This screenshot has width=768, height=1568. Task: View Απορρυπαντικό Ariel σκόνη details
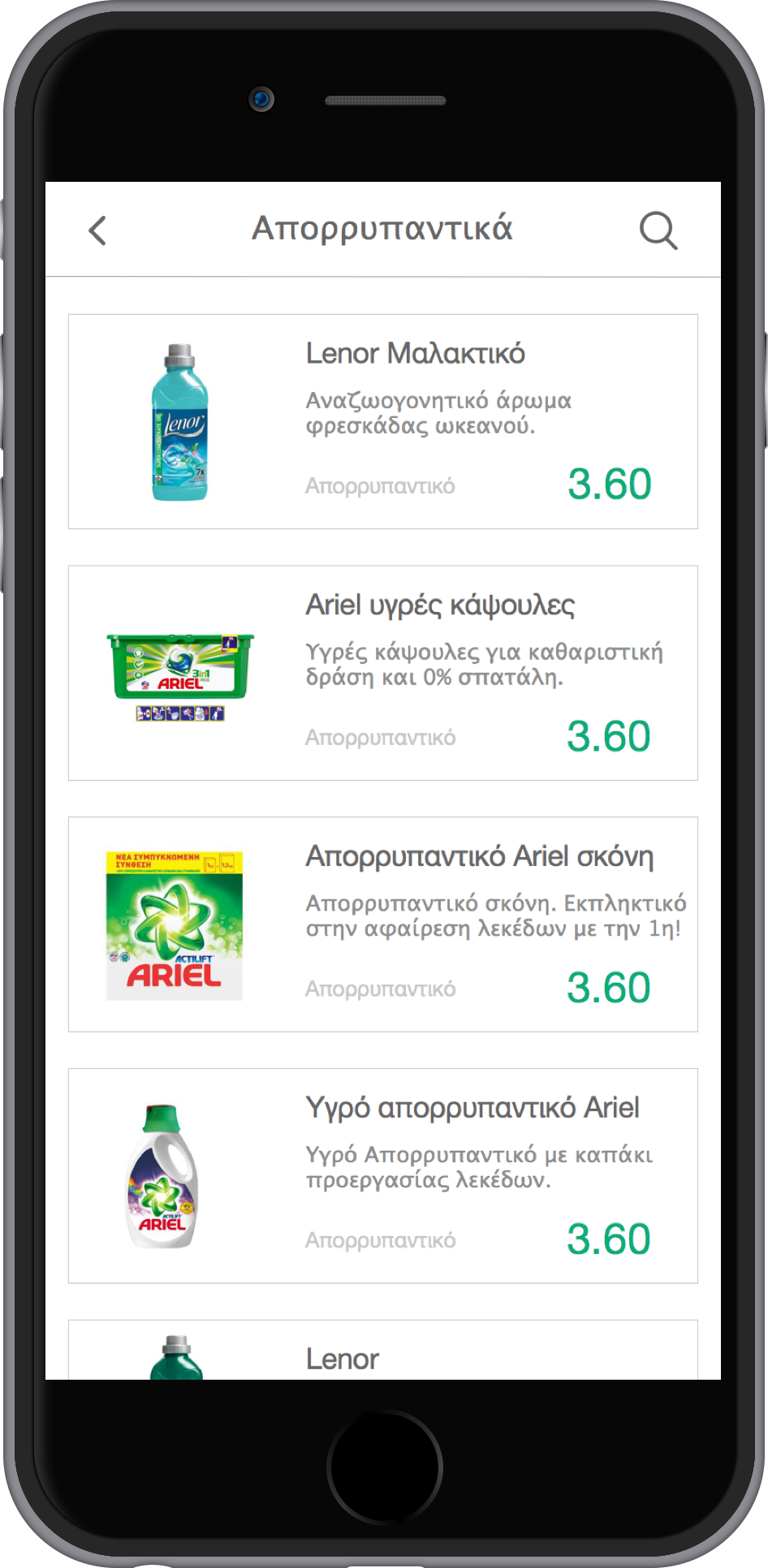(383, 924)
